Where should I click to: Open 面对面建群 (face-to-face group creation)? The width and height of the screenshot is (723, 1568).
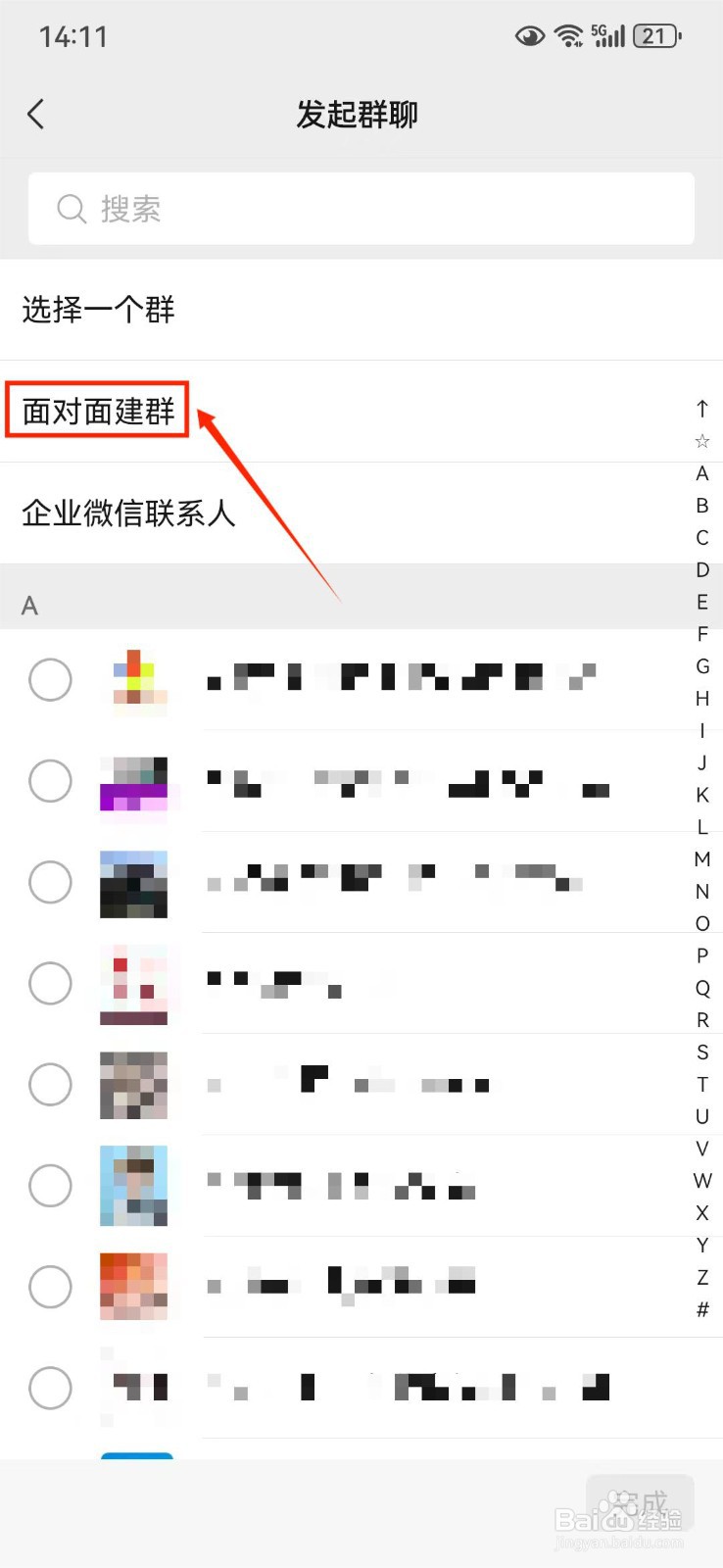tap(96, 411)
